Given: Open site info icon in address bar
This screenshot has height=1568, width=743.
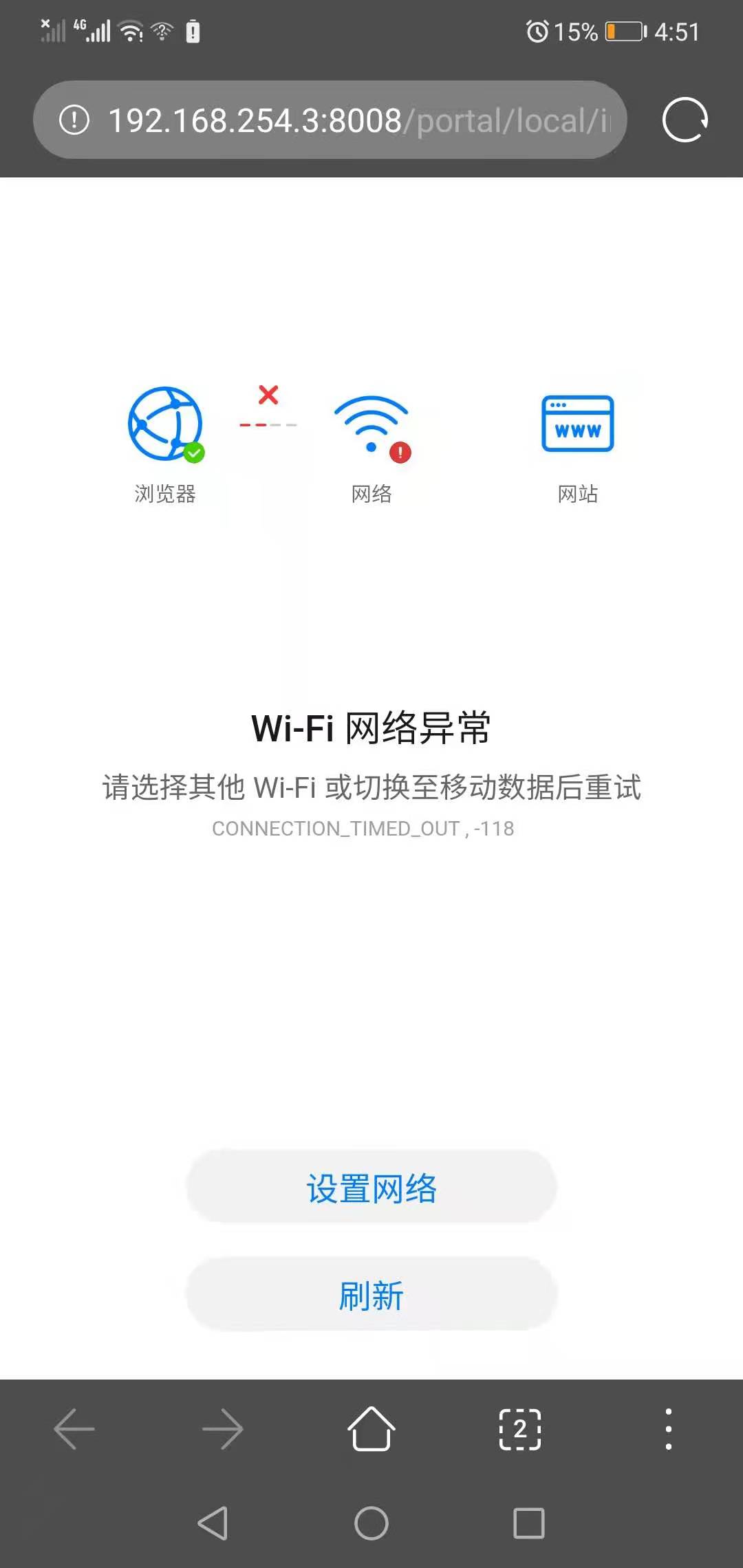Looking at the screenshot, I should 74,120.
